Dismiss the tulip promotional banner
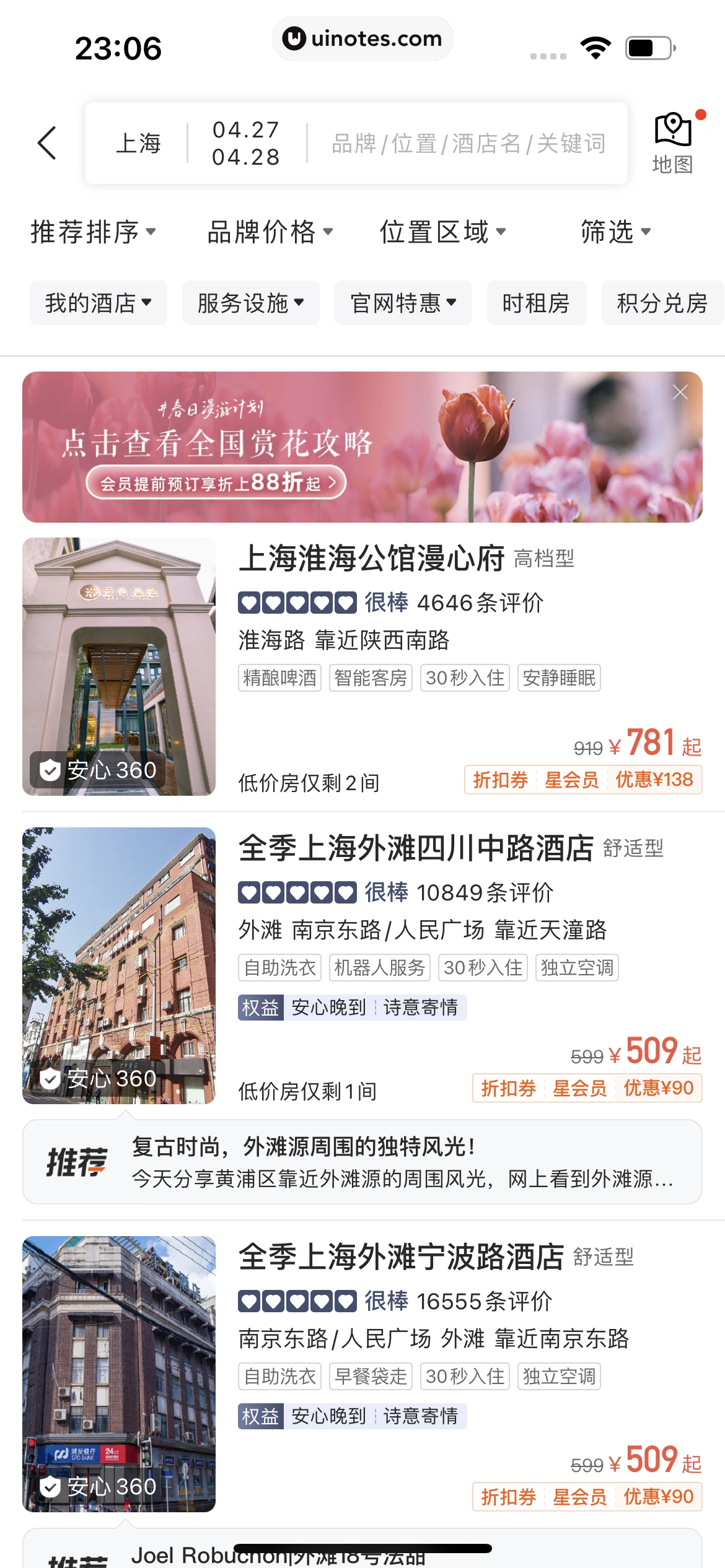 680,392
